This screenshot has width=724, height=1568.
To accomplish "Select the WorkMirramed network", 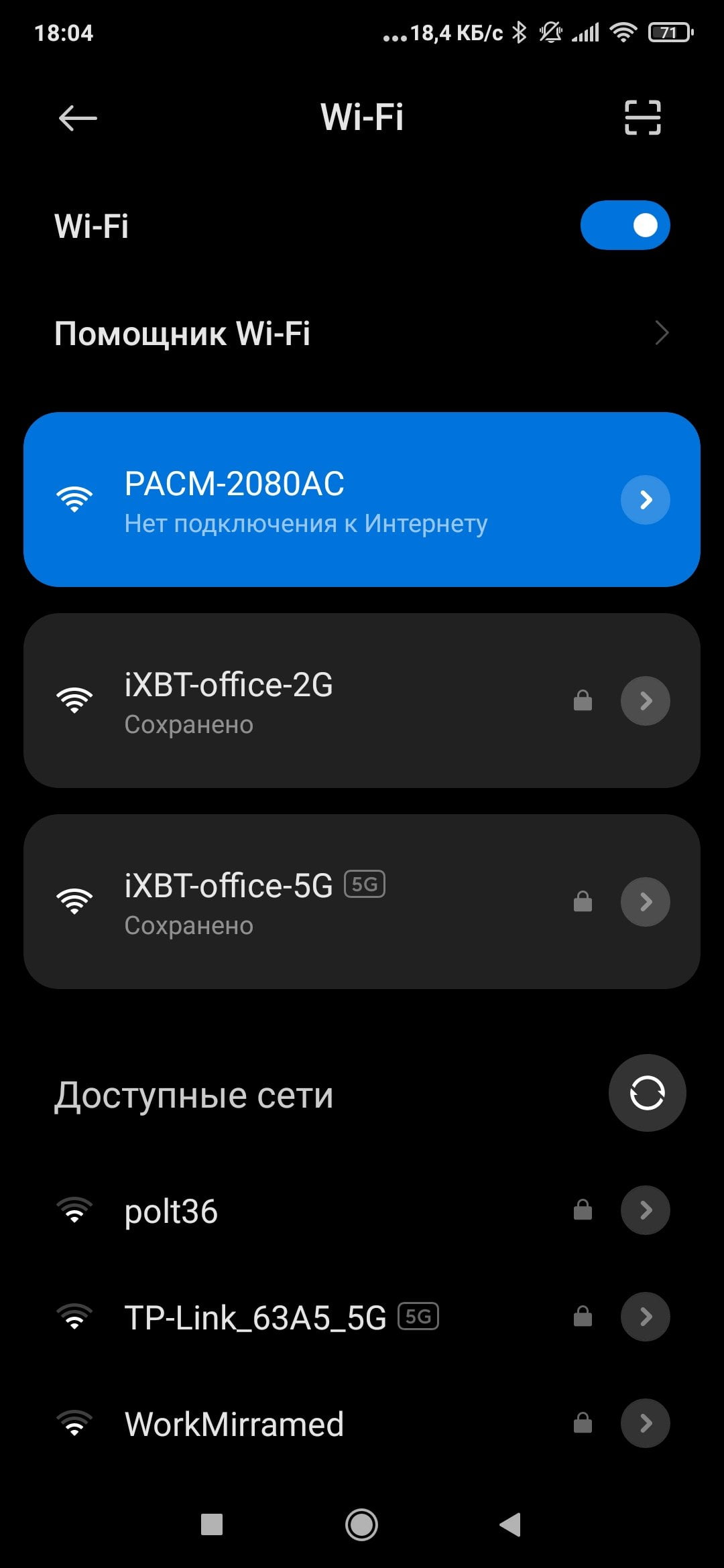I will (362, 1423).
